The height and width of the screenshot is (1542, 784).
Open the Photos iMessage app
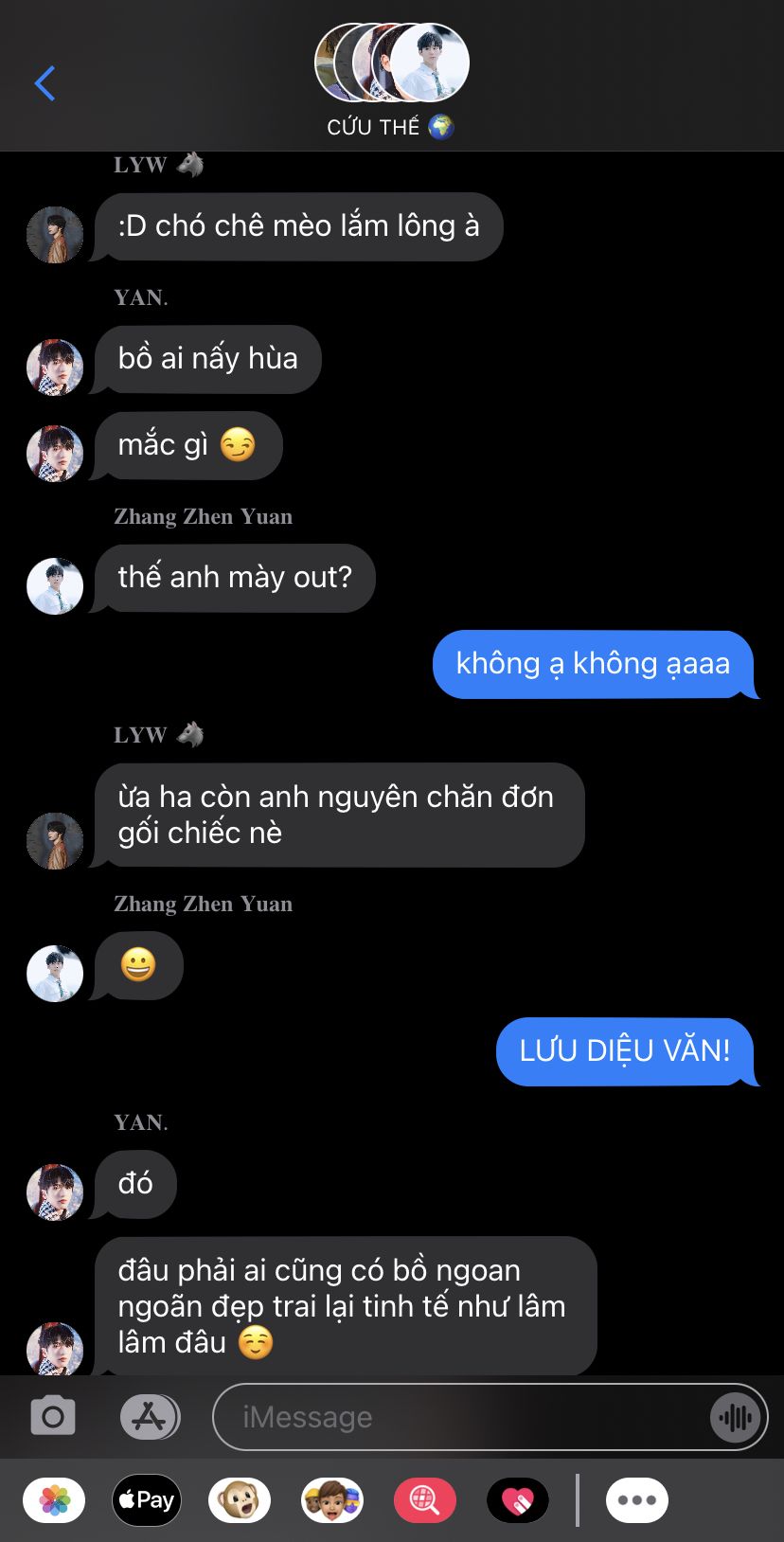coord(54,1500)
